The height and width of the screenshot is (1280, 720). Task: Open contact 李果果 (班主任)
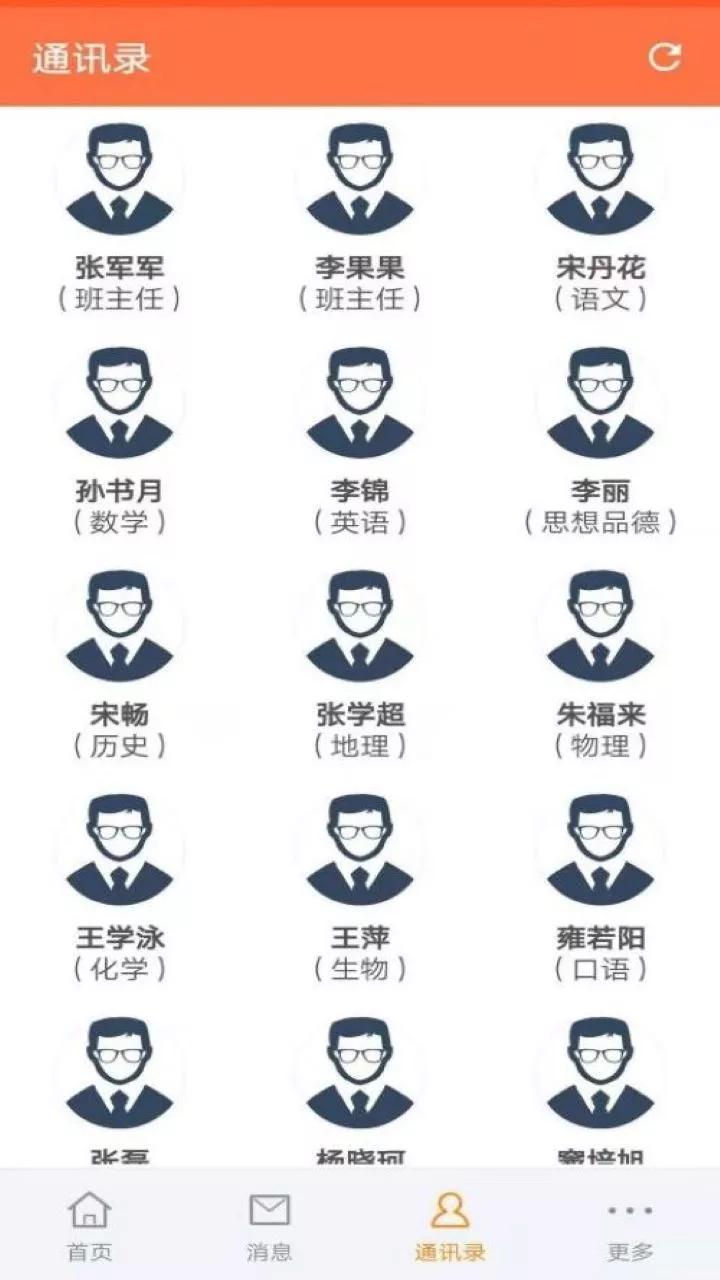pos(360,217)
